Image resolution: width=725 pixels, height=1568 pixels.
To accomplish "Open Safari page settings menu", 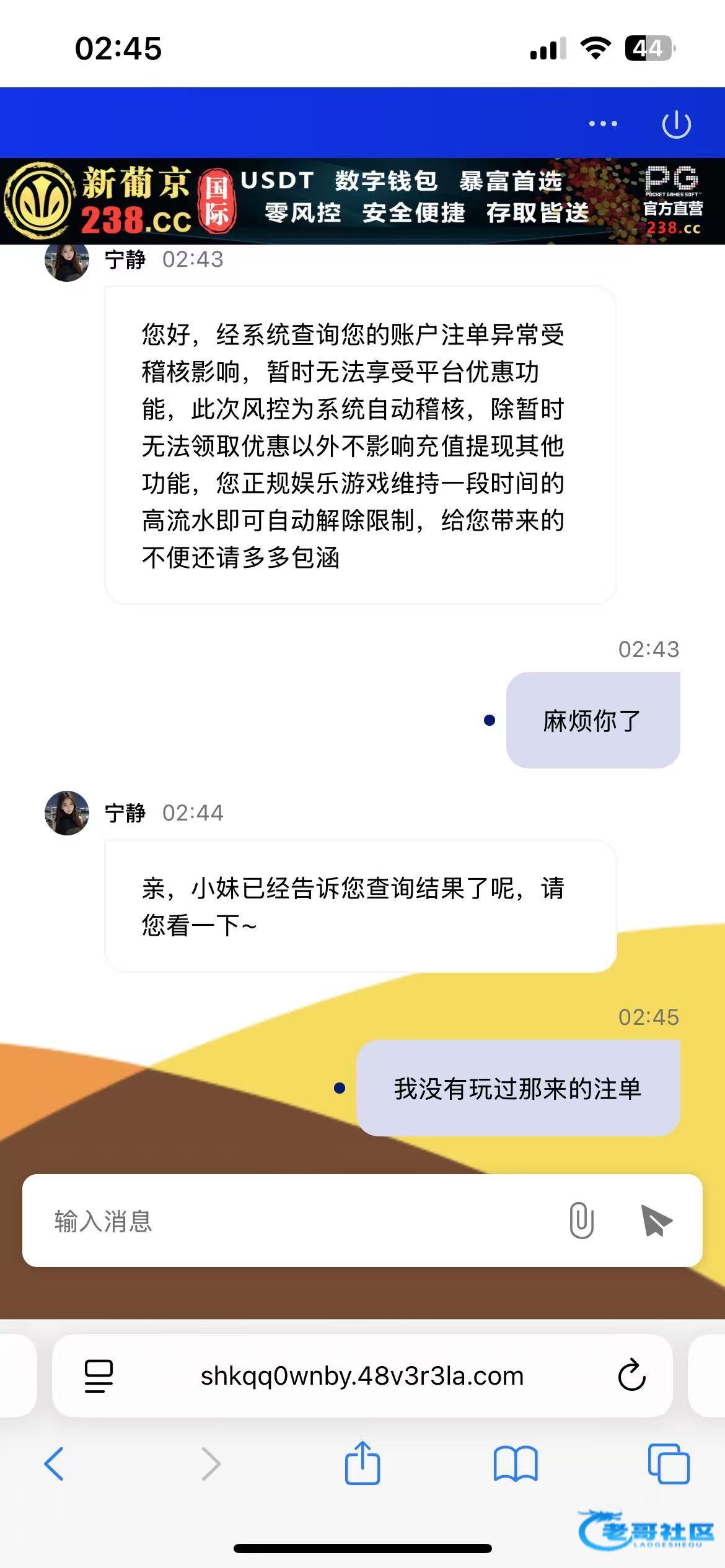I will click(99, 1376).
